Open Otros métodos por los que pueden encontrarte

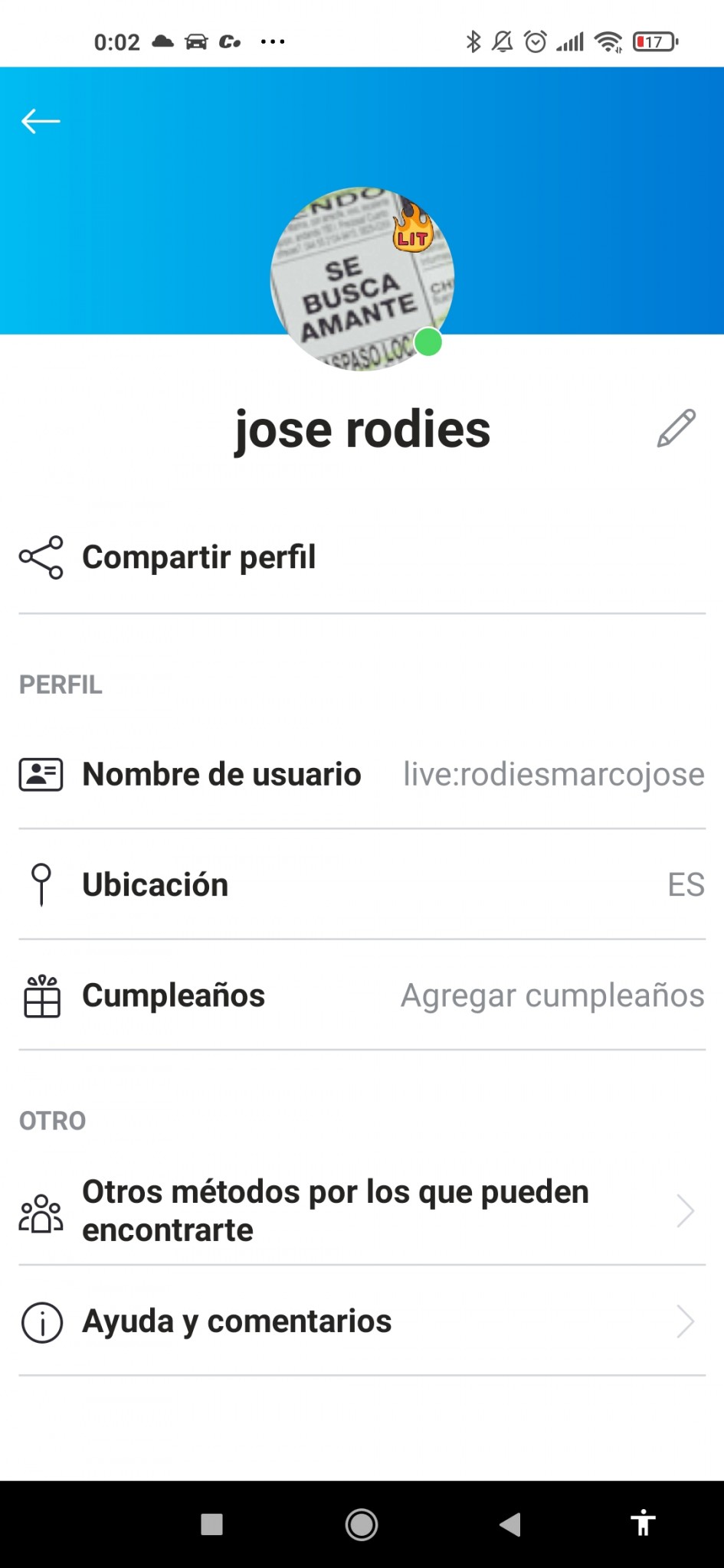pyautogui.click(x=362, y=1211)
